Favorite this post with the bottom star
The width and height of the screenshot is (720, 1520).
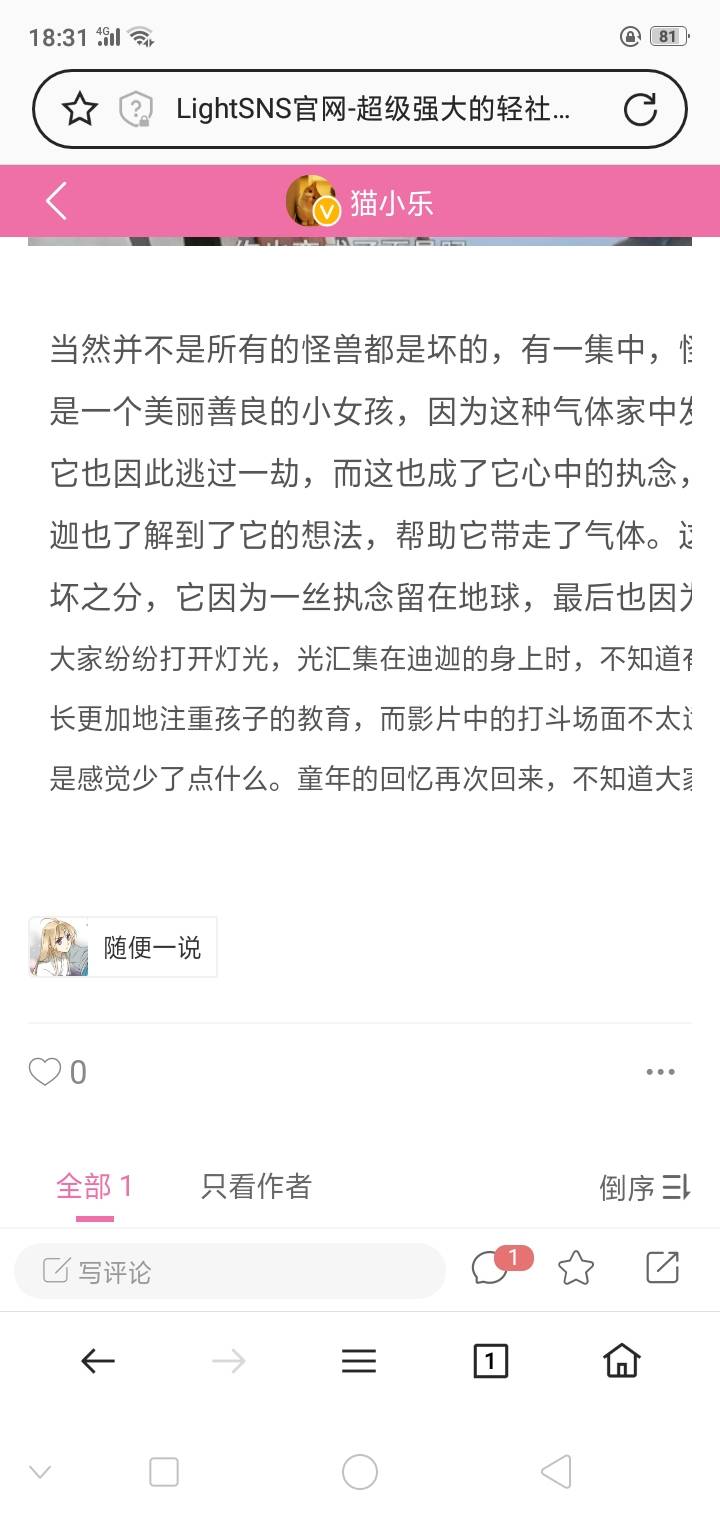[576, 1268]
